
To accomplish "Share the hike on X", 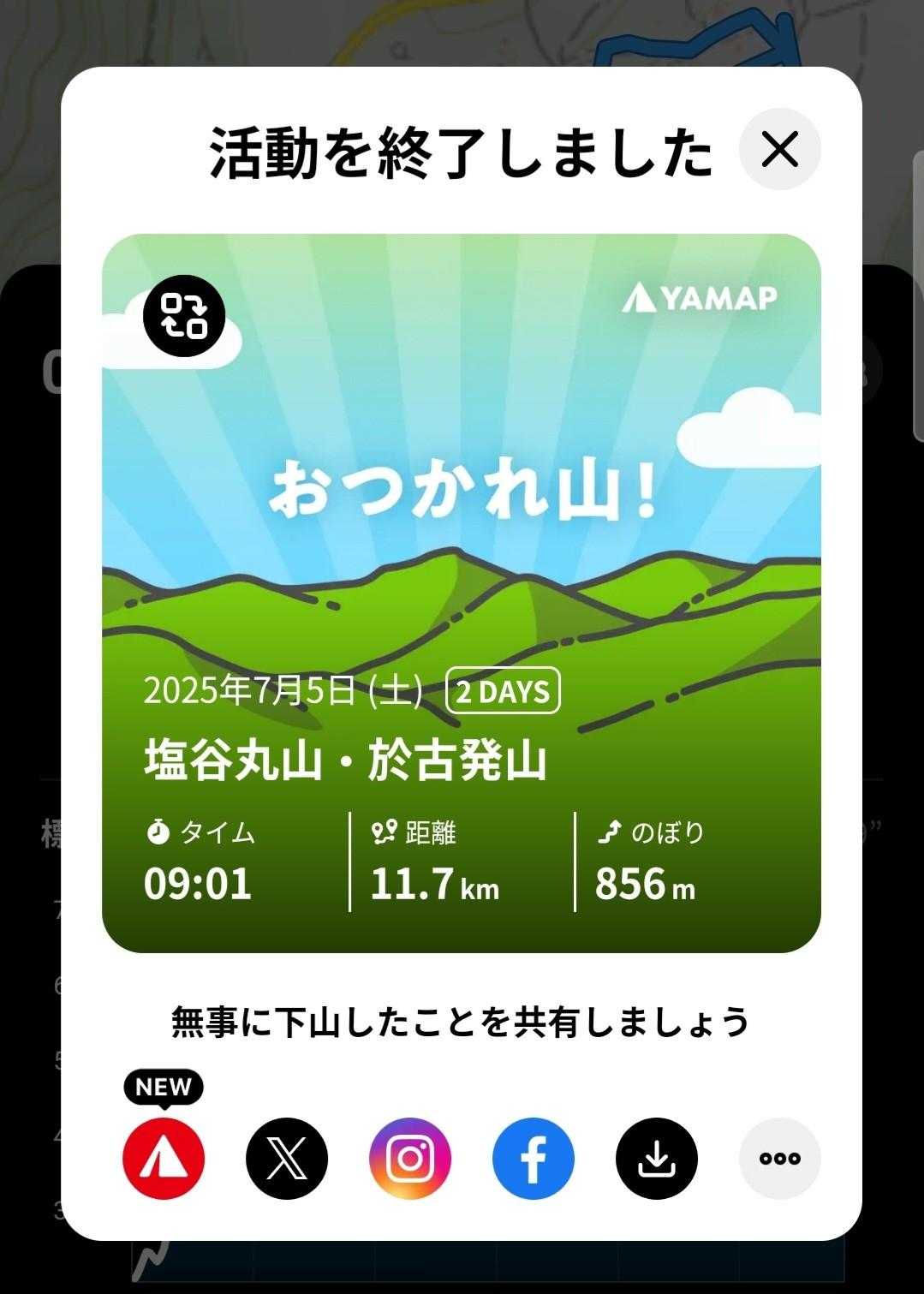I will (x=287, y=1158).
